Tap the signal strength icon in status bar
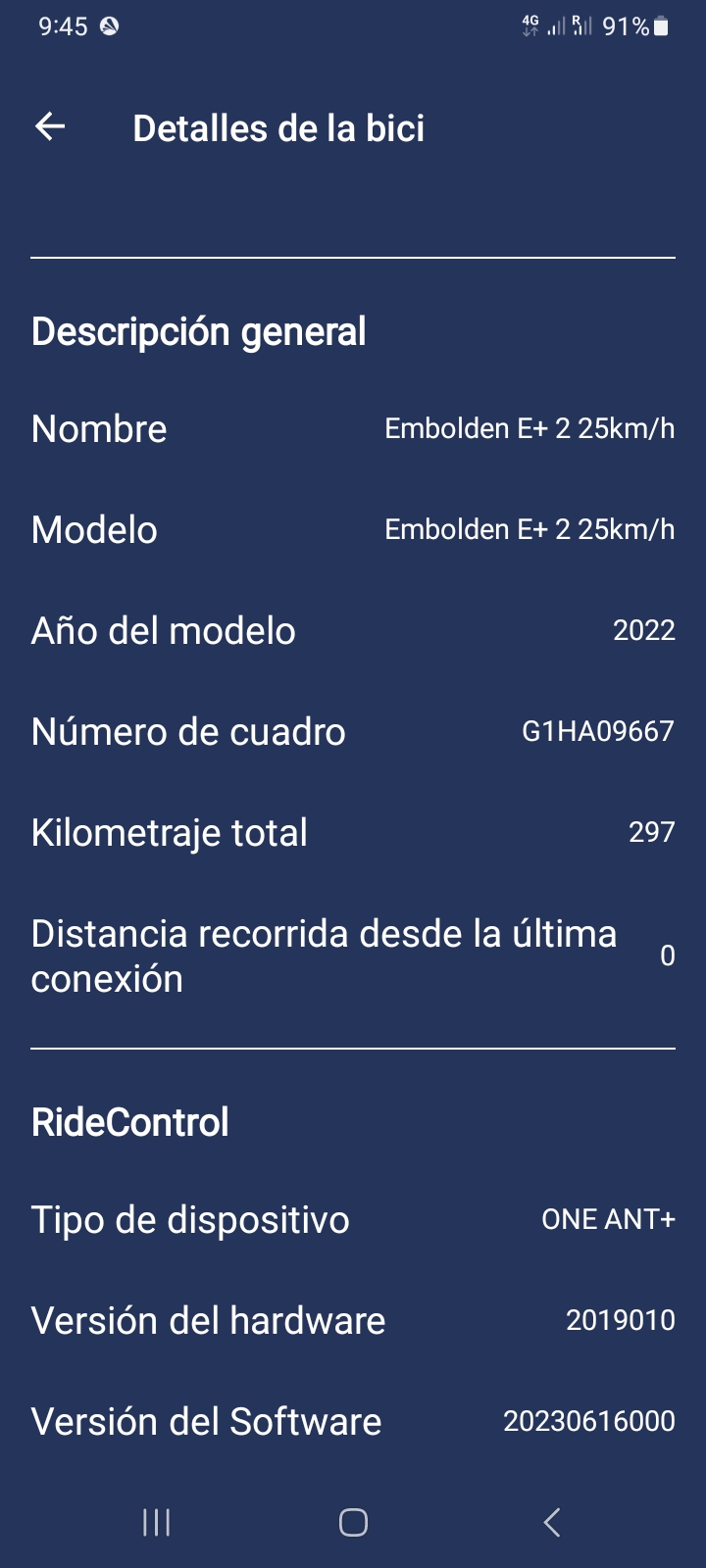Viewport: 706px width, 1568px height. tap(559, 27)
